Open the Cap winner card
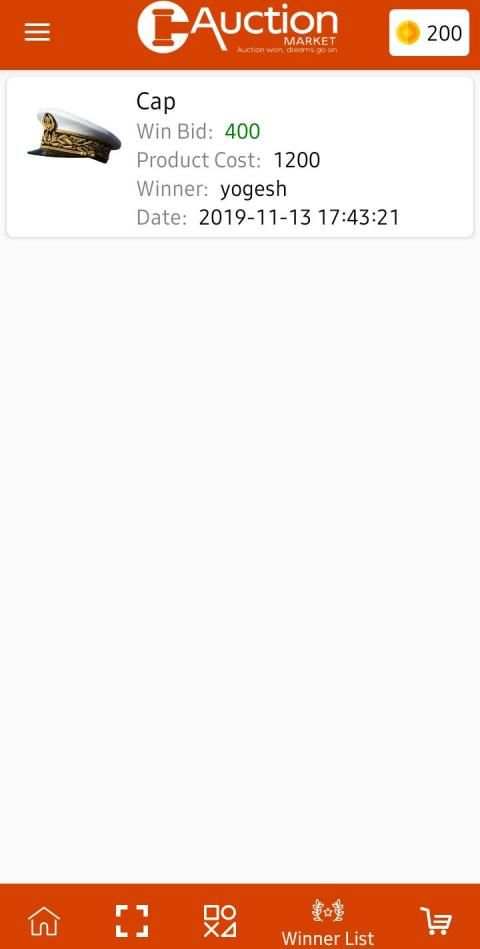 pos(240,157)
